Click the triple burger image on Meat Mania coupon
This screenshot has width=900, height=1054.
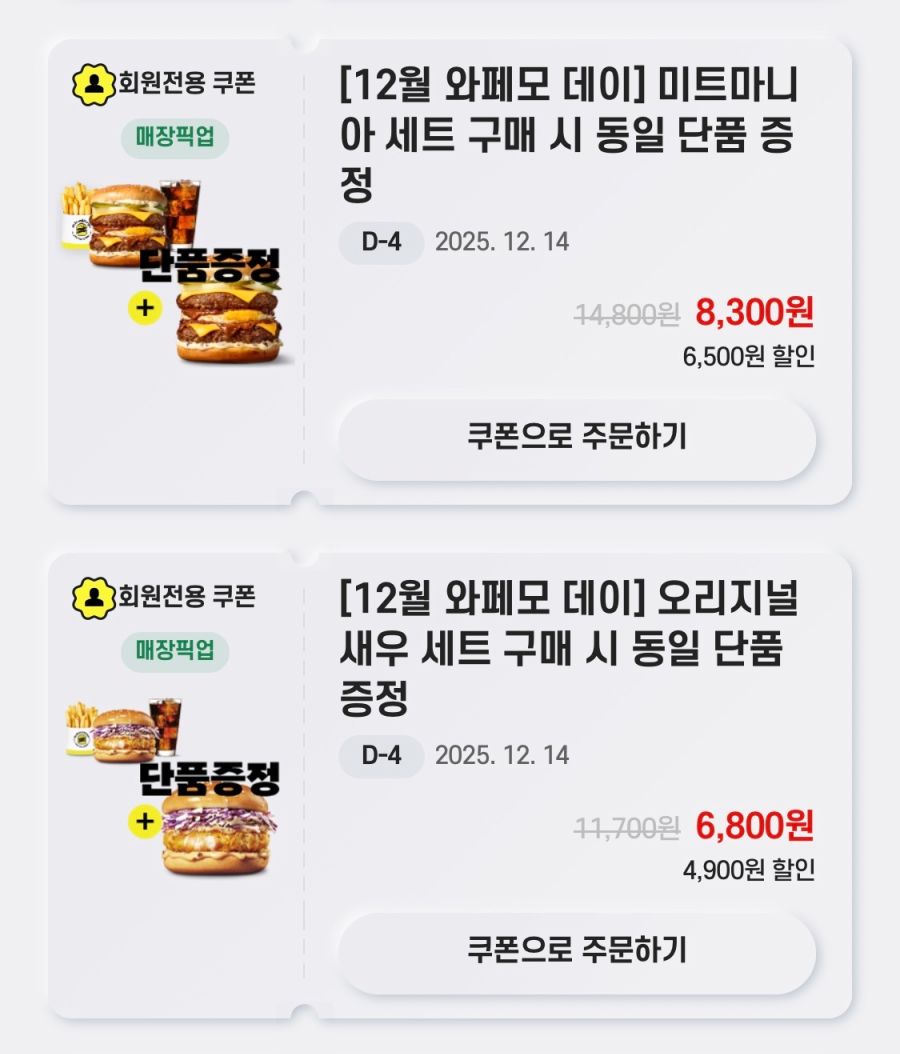[228, 322]
